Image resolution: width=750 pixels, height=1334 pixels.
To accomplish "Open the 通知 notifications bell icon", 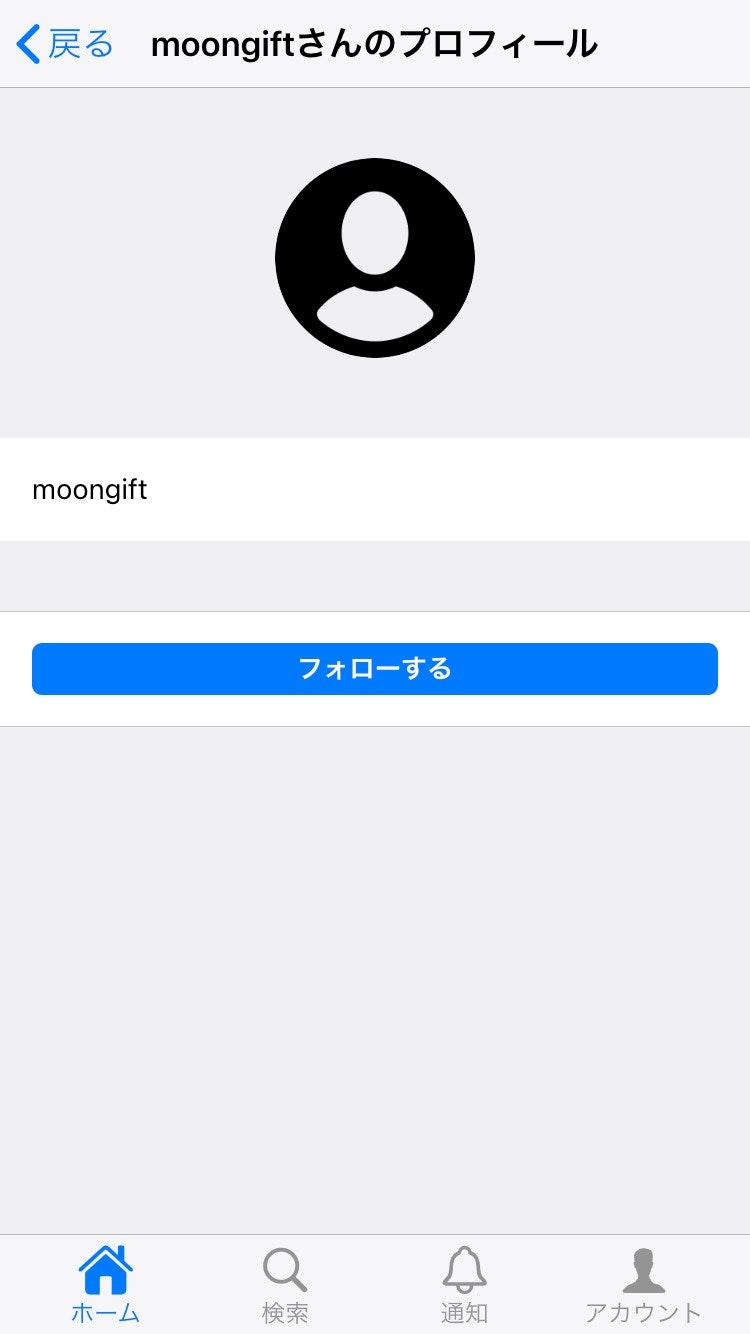I will 465,1268.
